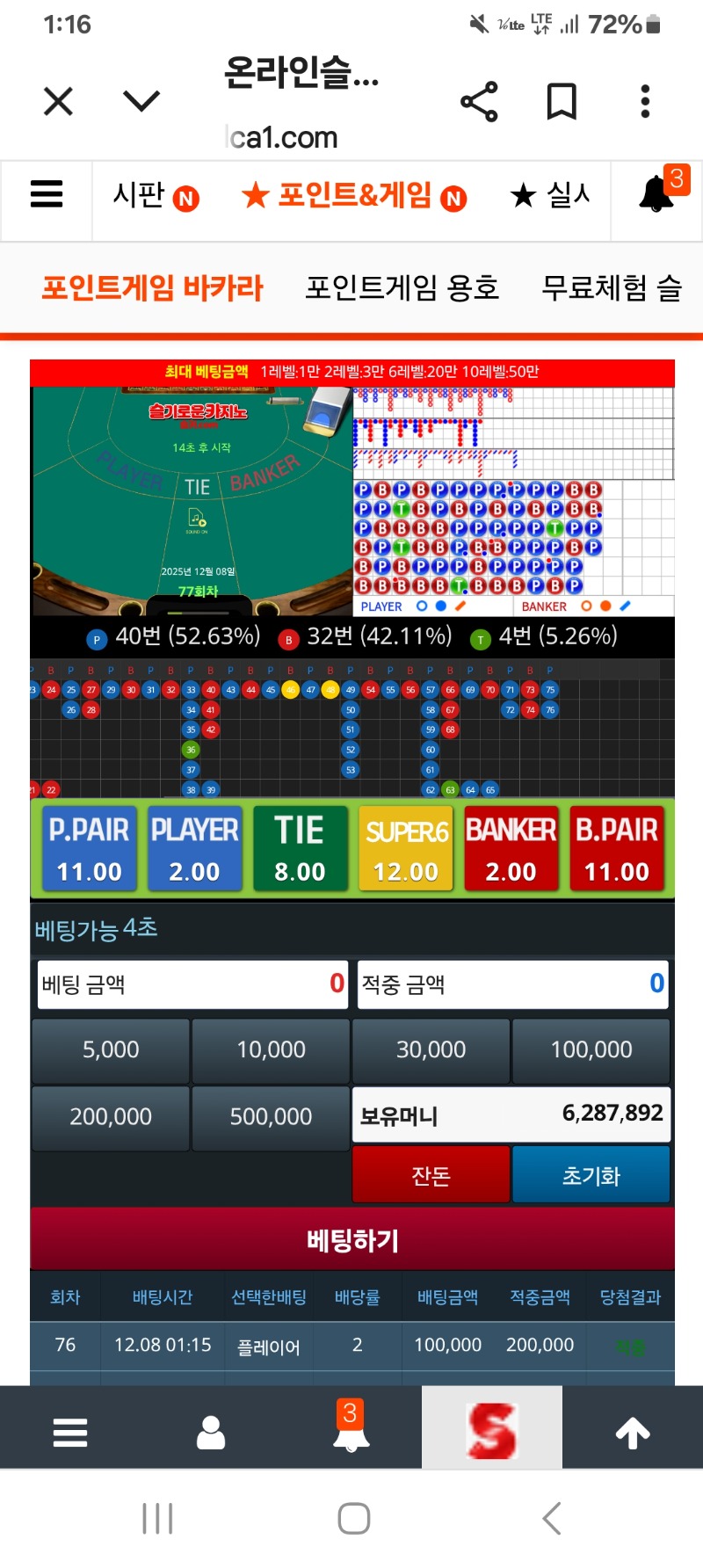Image resolution: width=703 pixels, height=1568 pixels.
Task: Tap the 잔돈 button
Action: tap(431, 1175)
